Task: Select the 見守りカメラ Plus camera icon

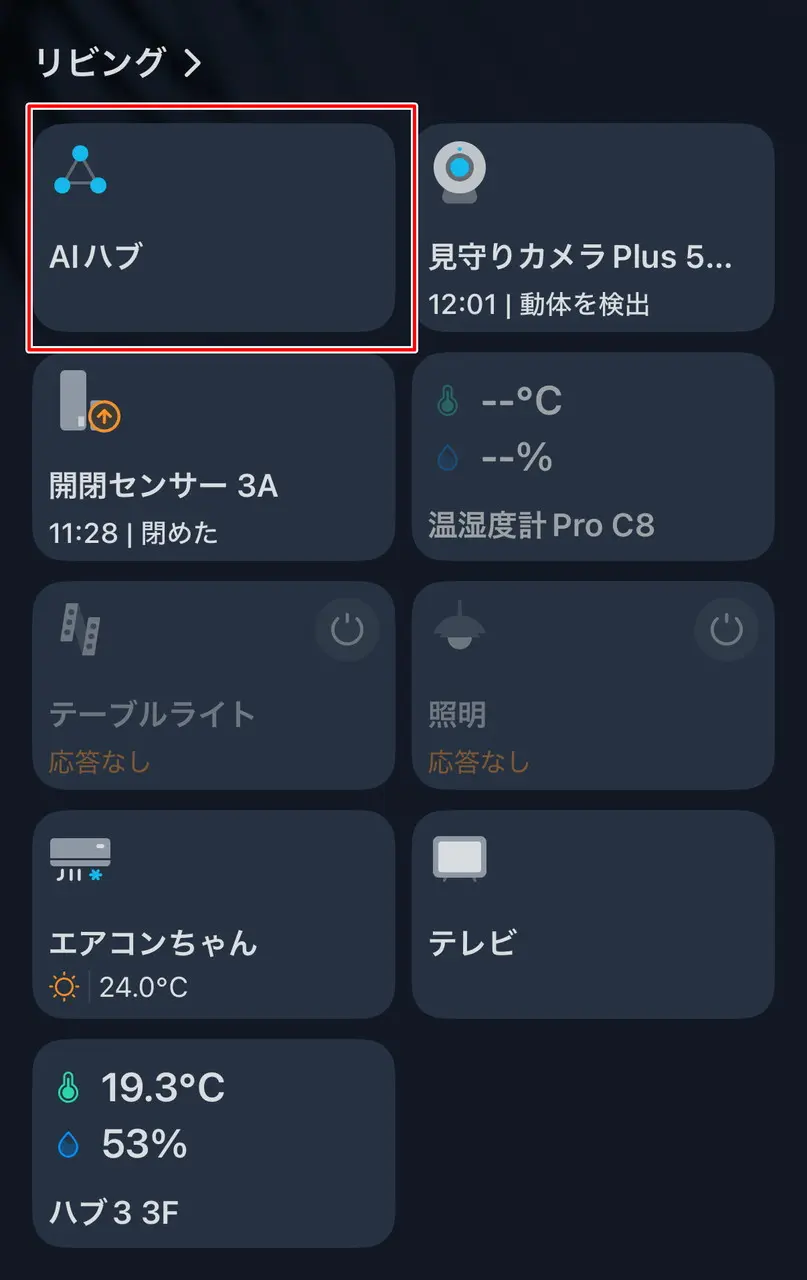Action: pos(459,170)
